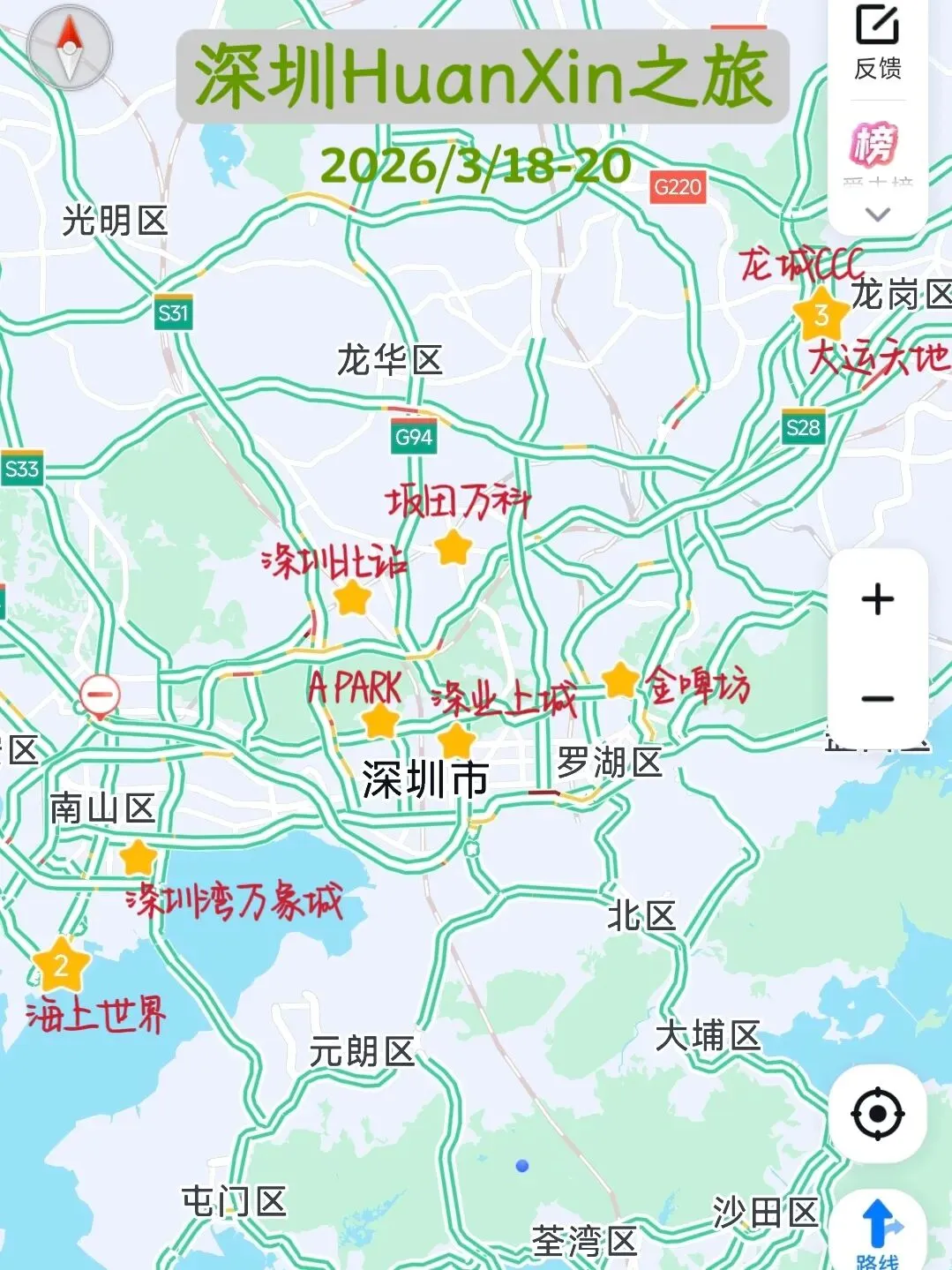Open the 路线 route planner
The image size is (952, 1270).
click(x=879, y=1233)
